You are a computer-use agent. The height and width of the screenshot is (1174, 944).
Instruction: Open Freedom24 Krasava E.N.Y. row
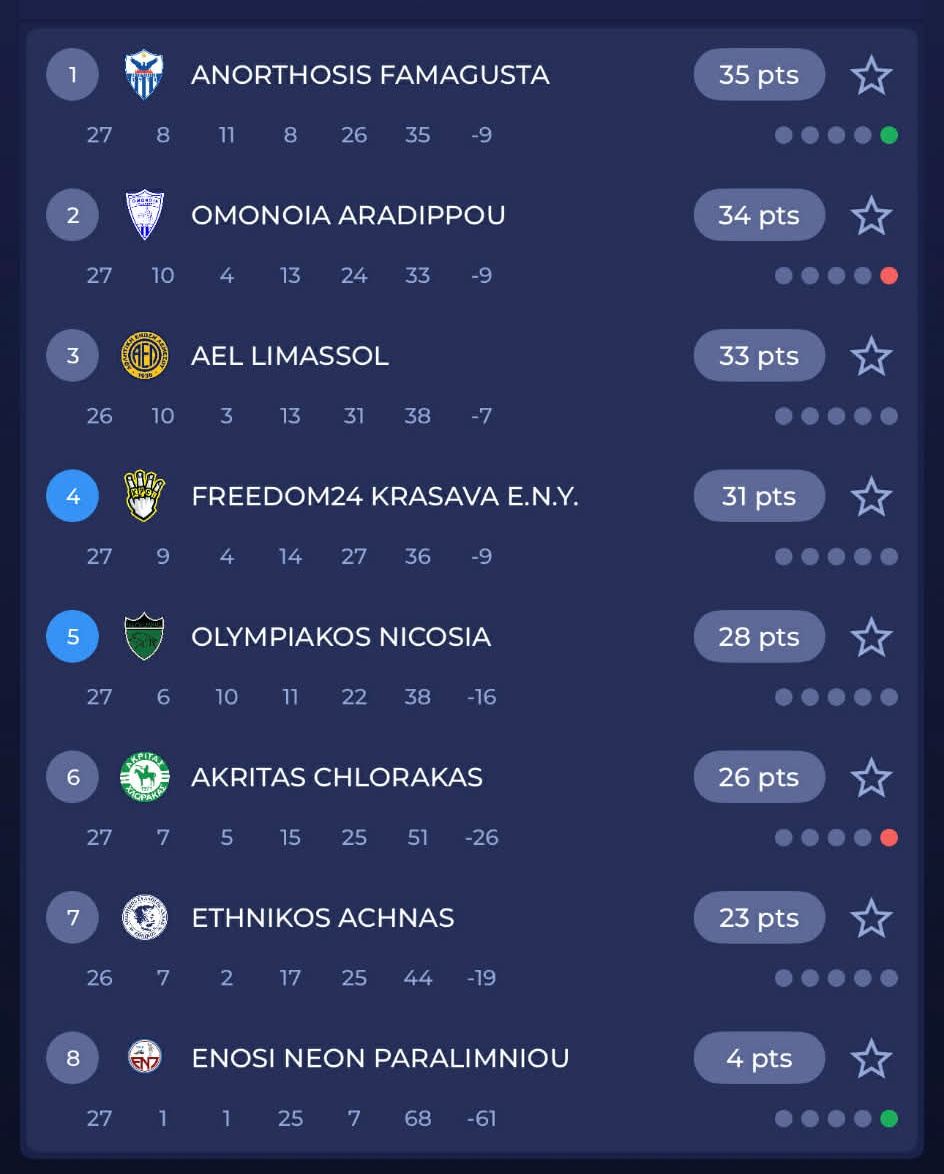[385, 497]
